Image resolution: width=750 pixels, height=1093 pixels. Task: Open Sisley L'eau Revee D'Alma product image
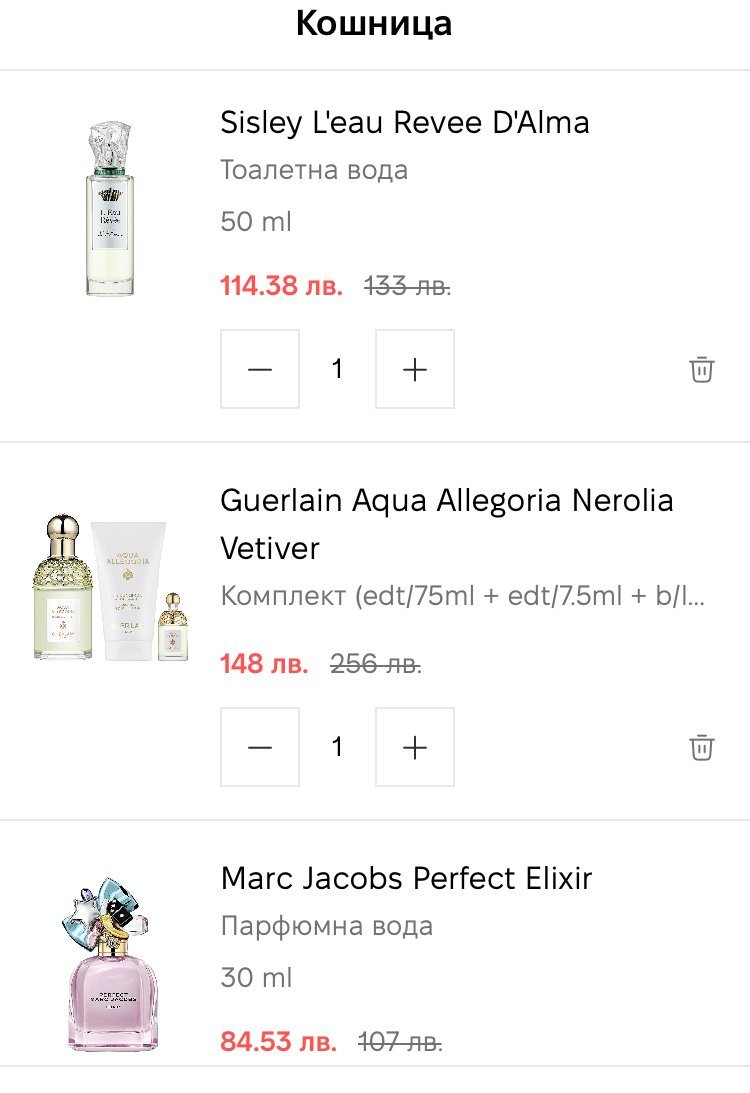109,208
